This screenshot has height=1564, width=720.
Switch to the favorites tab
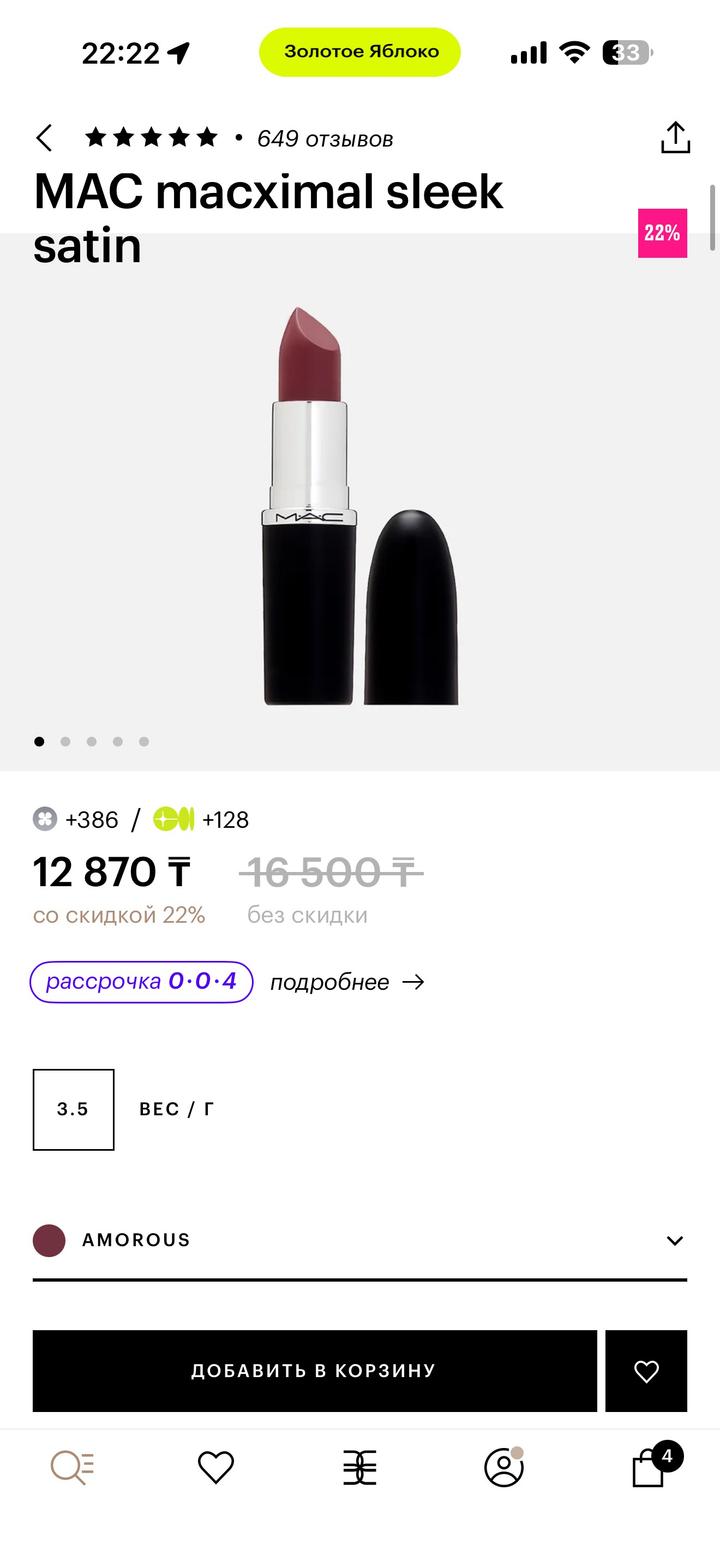215,1467
